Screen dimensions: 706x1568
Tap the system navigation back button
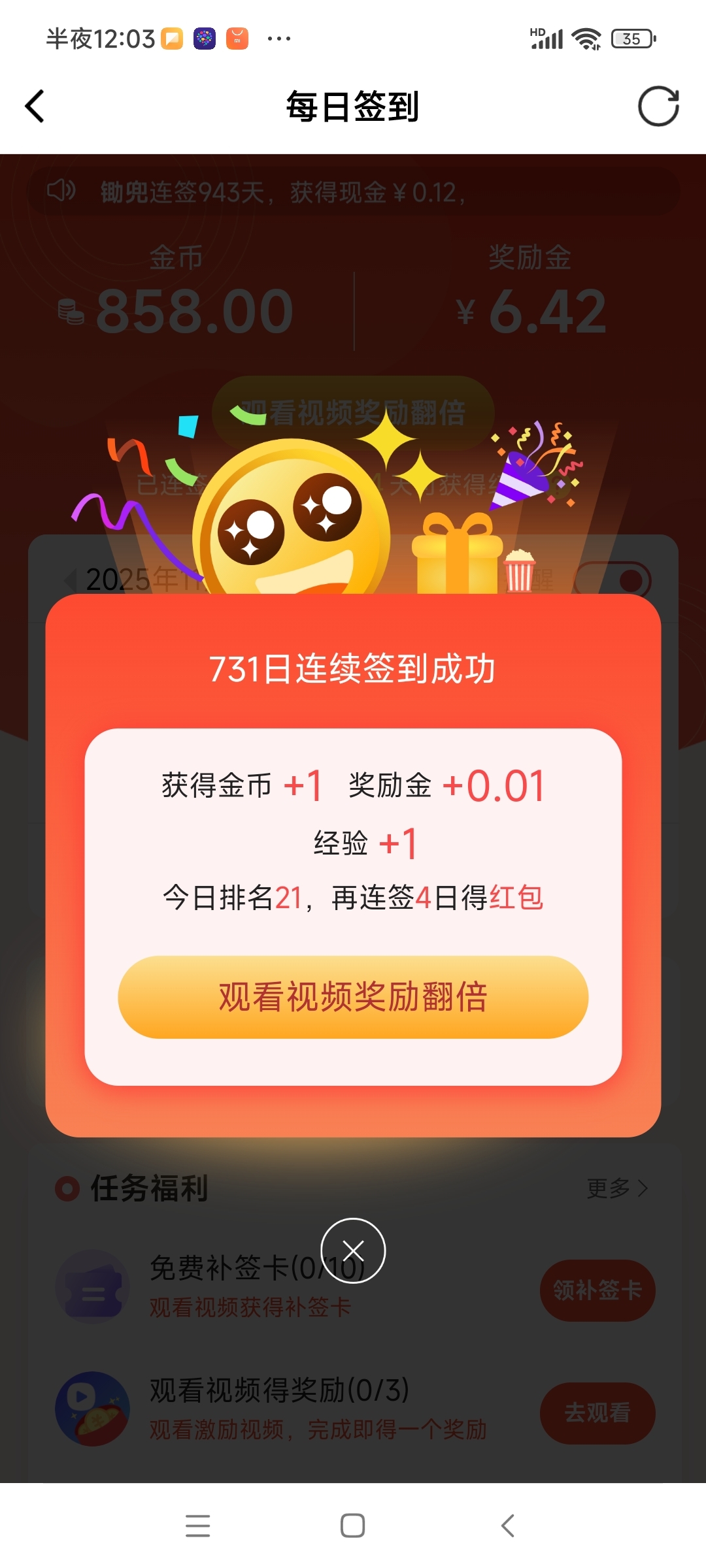pos(508,1526)
